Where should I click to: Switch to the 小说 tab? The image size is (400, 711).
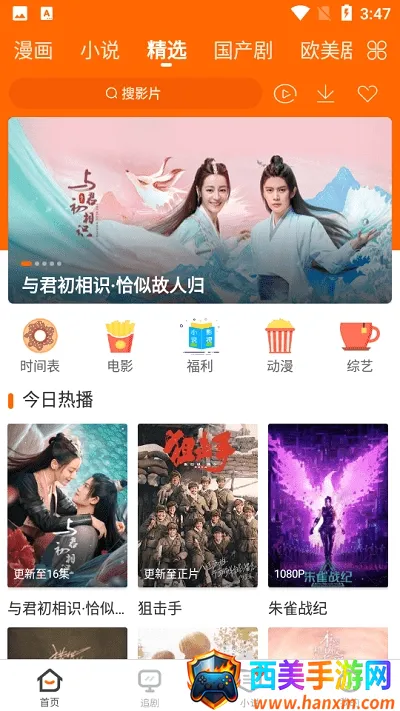[x=100, y=50]
